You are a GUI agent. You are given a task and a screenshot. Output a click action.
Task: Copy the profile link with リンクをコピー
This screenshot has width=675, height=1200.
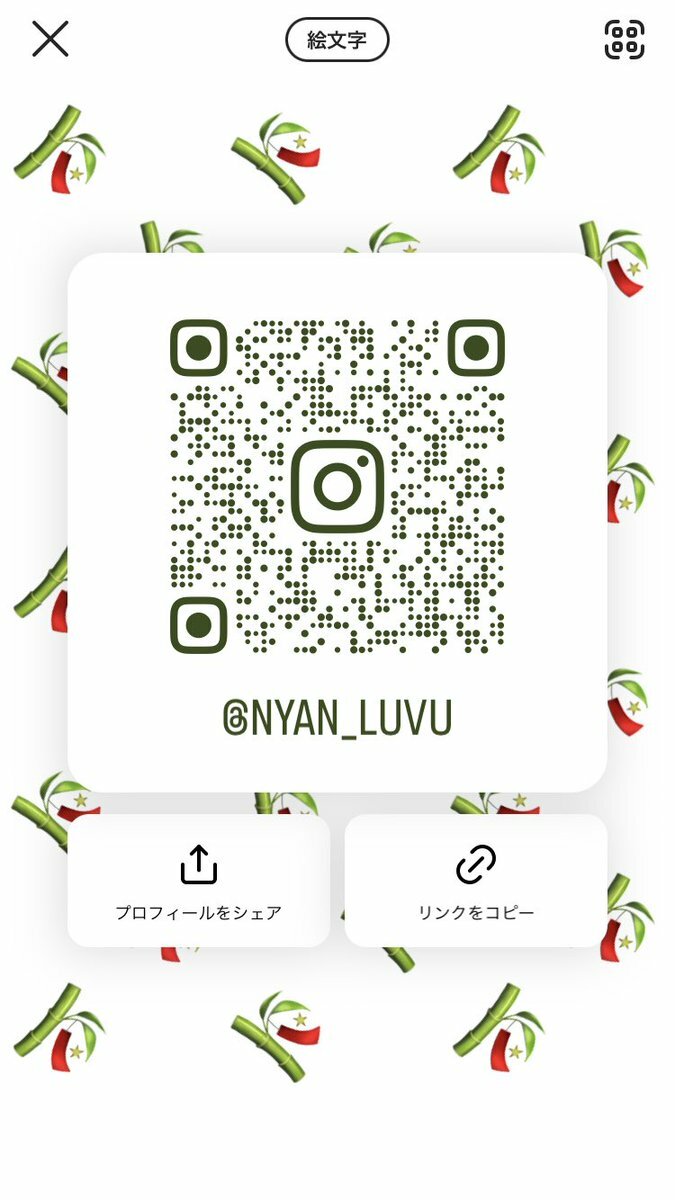coord(476,880)
